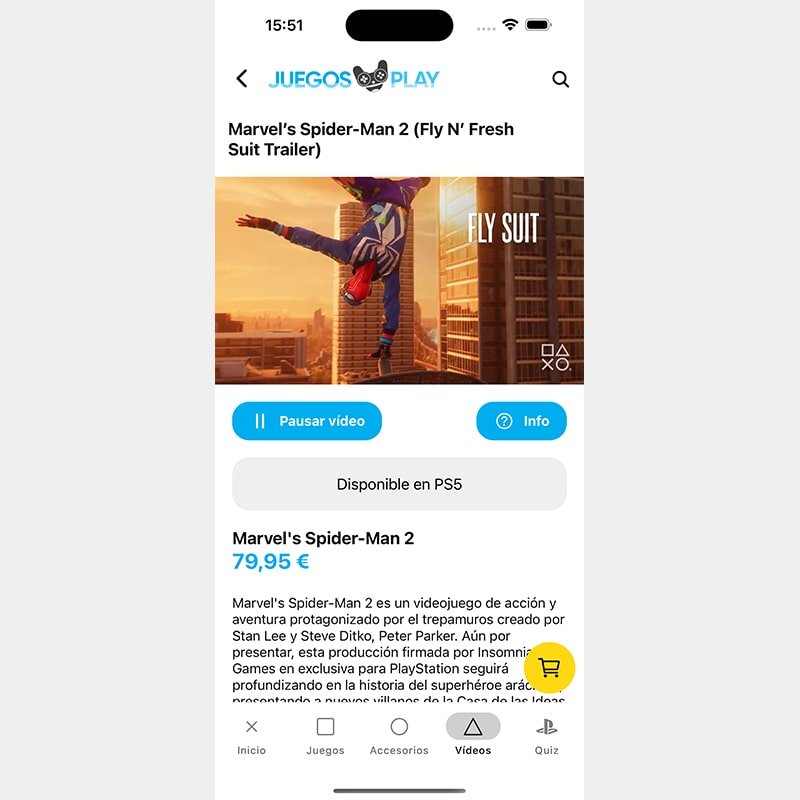Open the yellow shopping cart button
800x800 pixels.
tap(549, 668)
